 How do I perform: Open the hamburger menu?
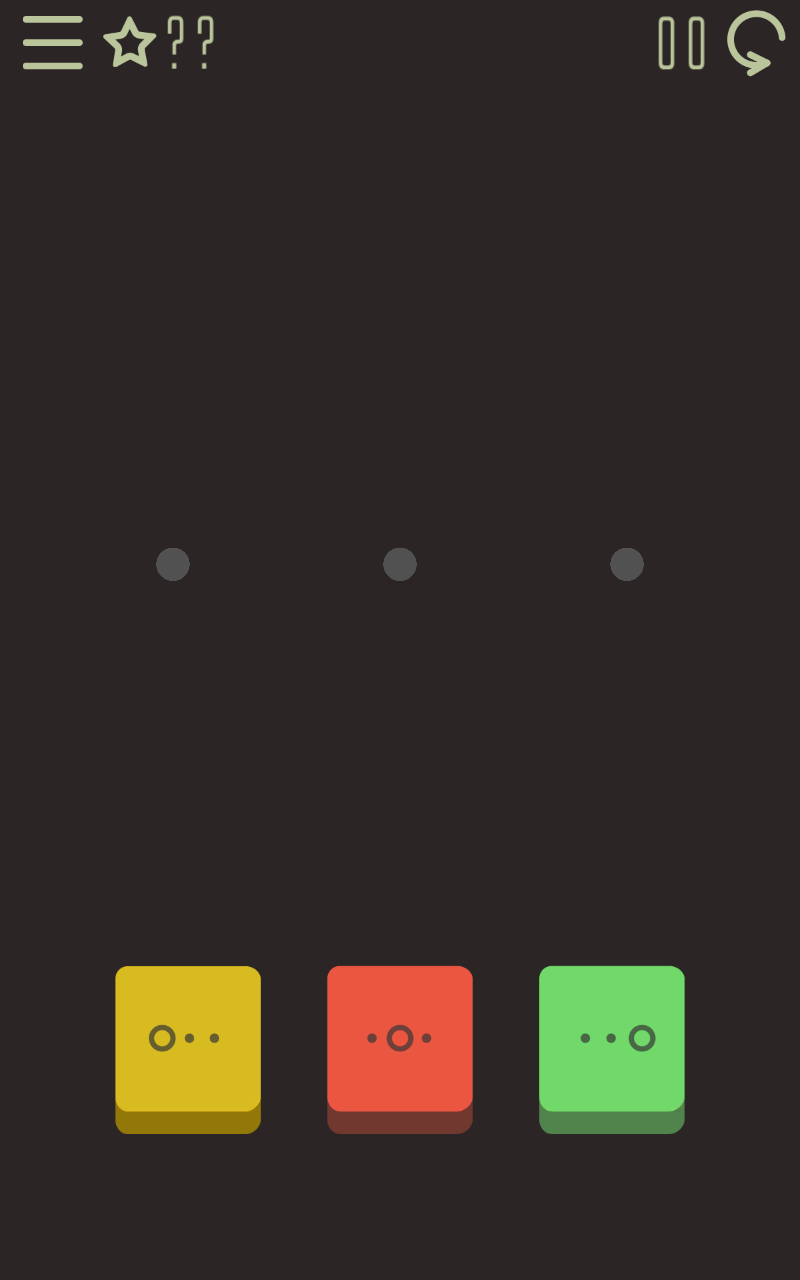click(x=52, y=43)
